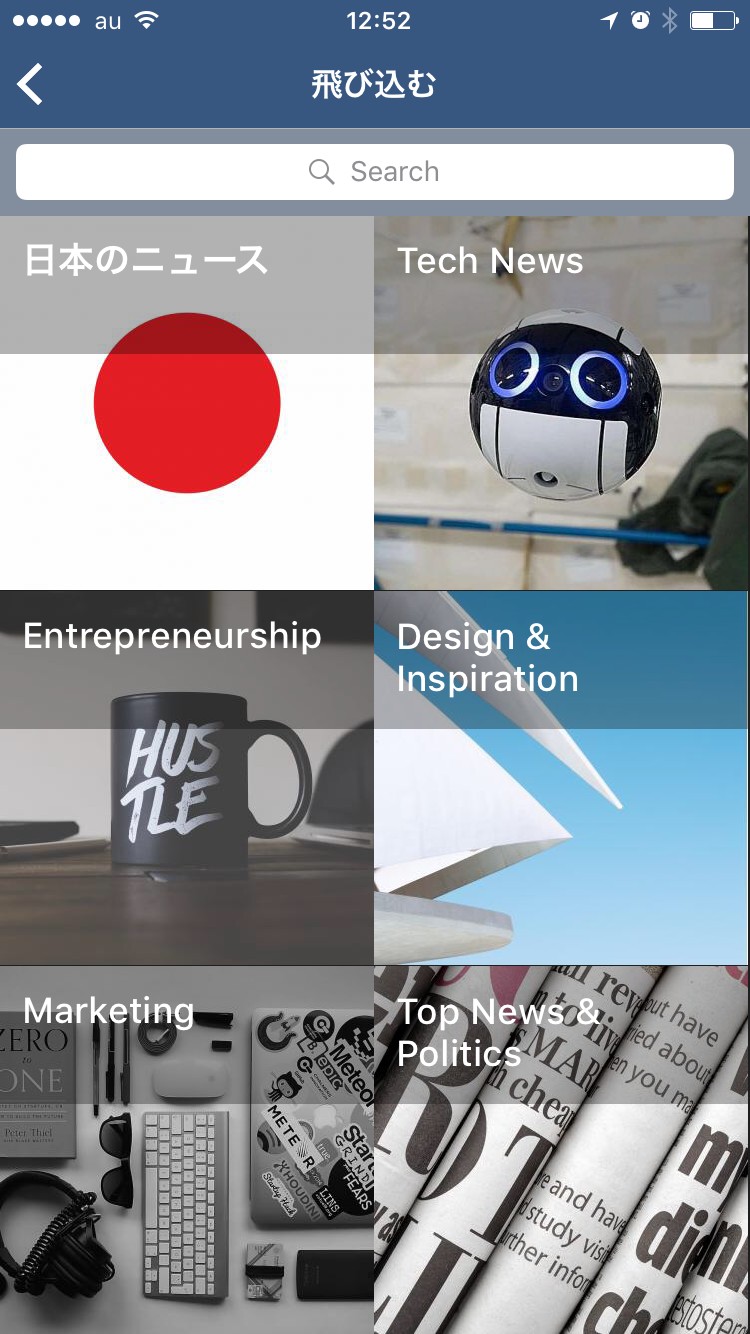Open the Tech News category
750x1334 pixels.
[561, 402]
